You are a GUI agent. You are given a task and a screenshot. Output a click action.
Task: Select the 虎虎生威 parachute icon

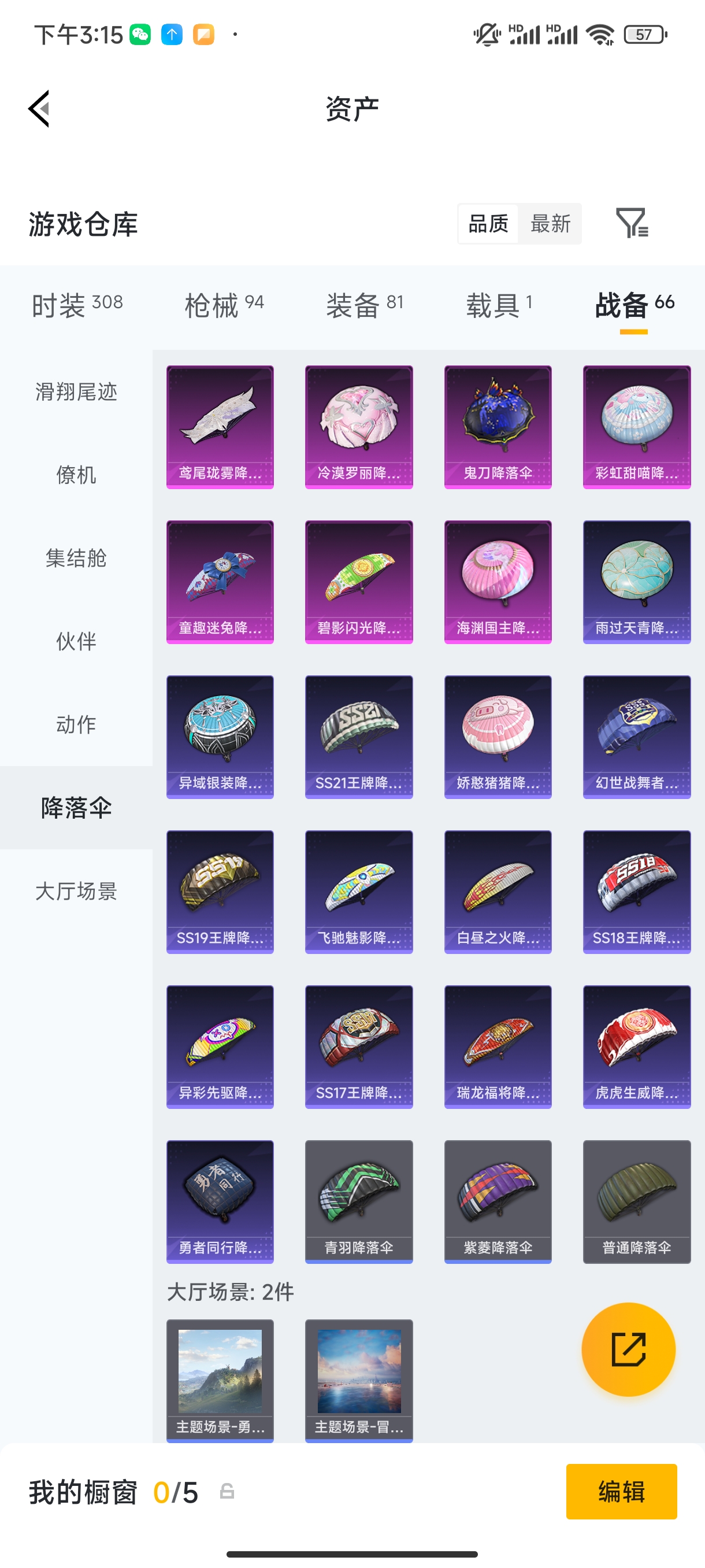636,1048
